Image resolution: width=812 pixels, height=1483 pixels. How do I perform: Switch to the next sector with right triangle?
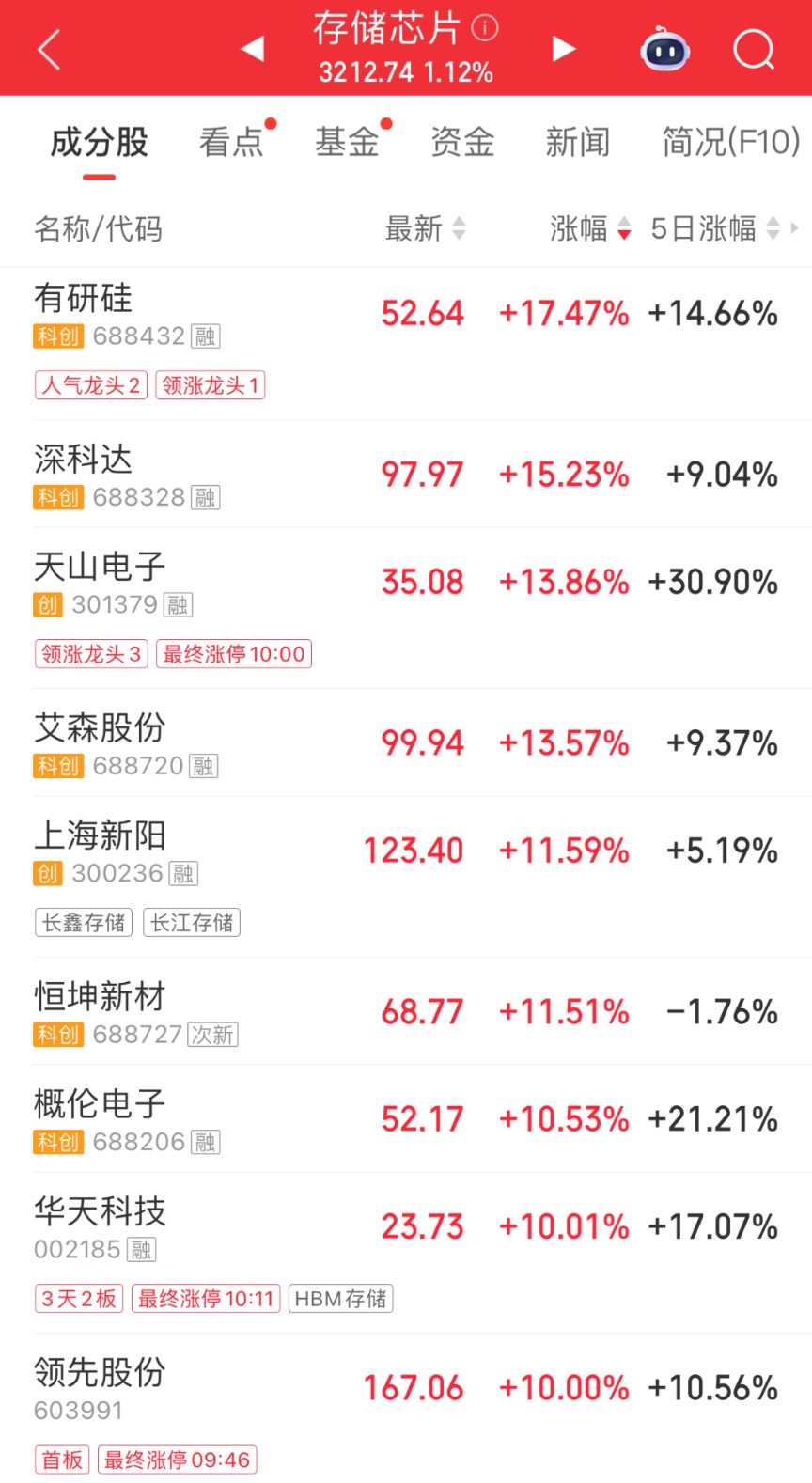pyautogui.click(x=563, y=49)
